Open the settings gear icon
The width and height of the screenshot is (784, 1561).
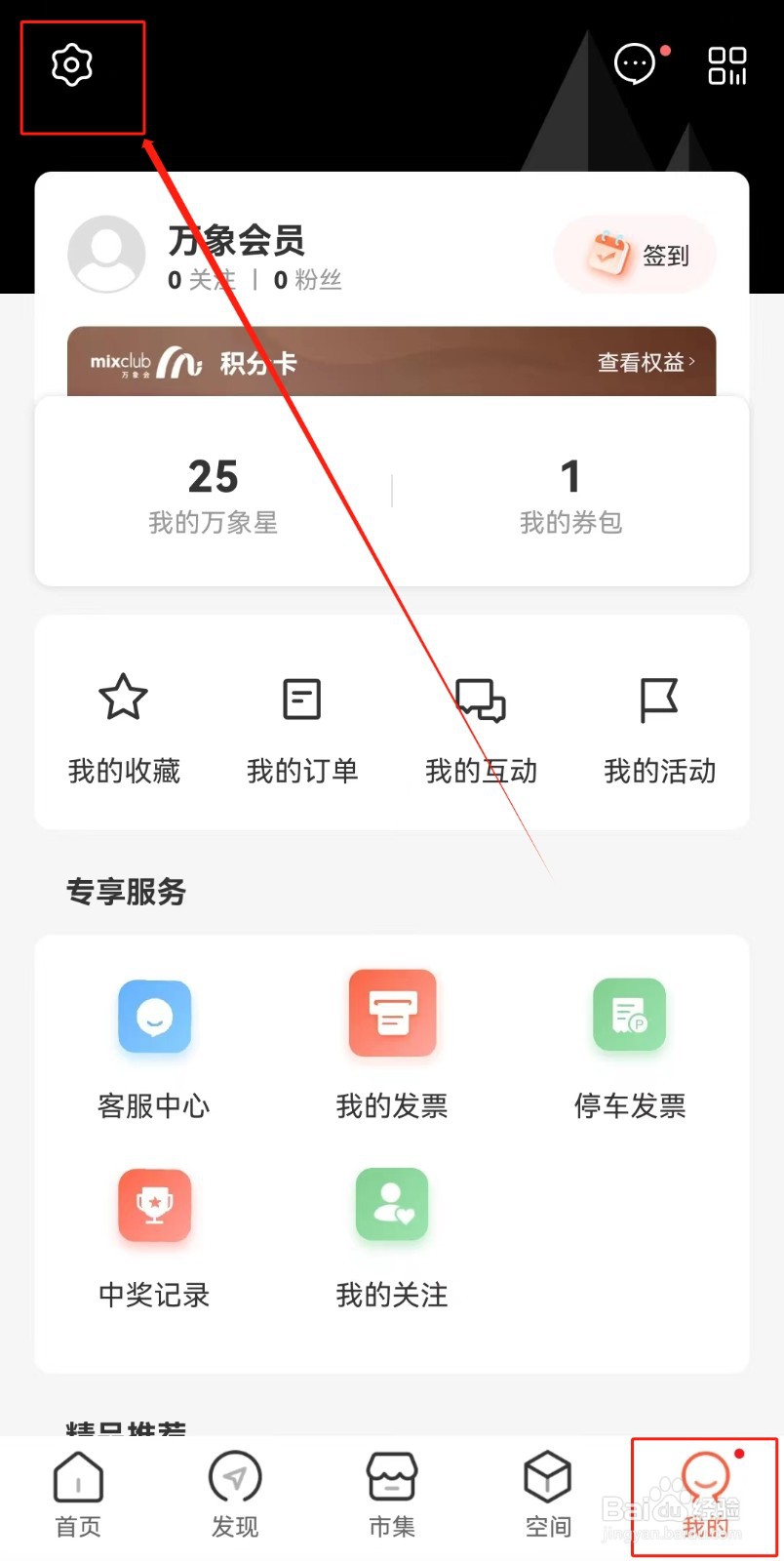[68, 64]
